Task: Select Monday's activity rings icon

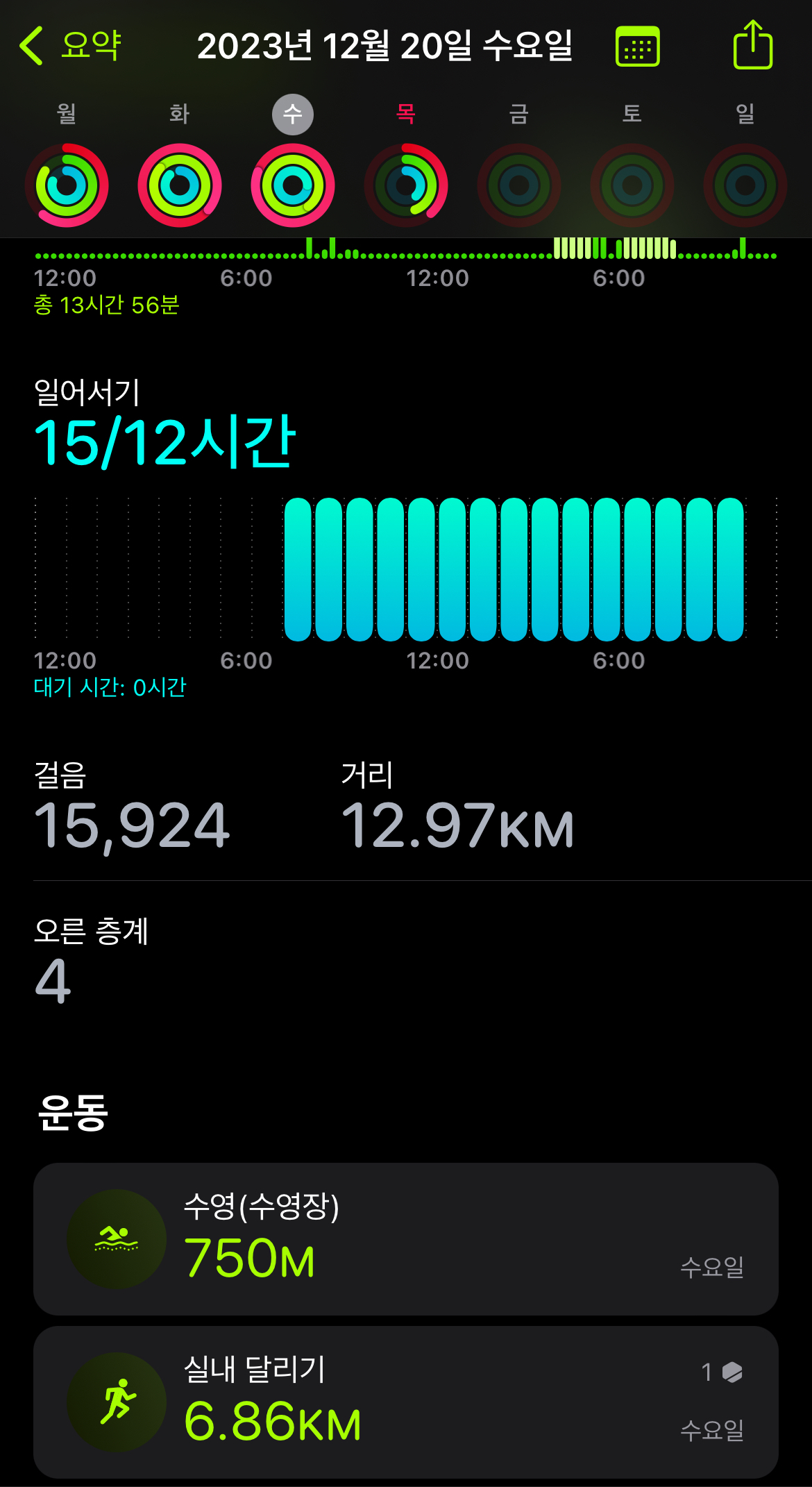Action: pyautogui.click(x=66, y=184)
